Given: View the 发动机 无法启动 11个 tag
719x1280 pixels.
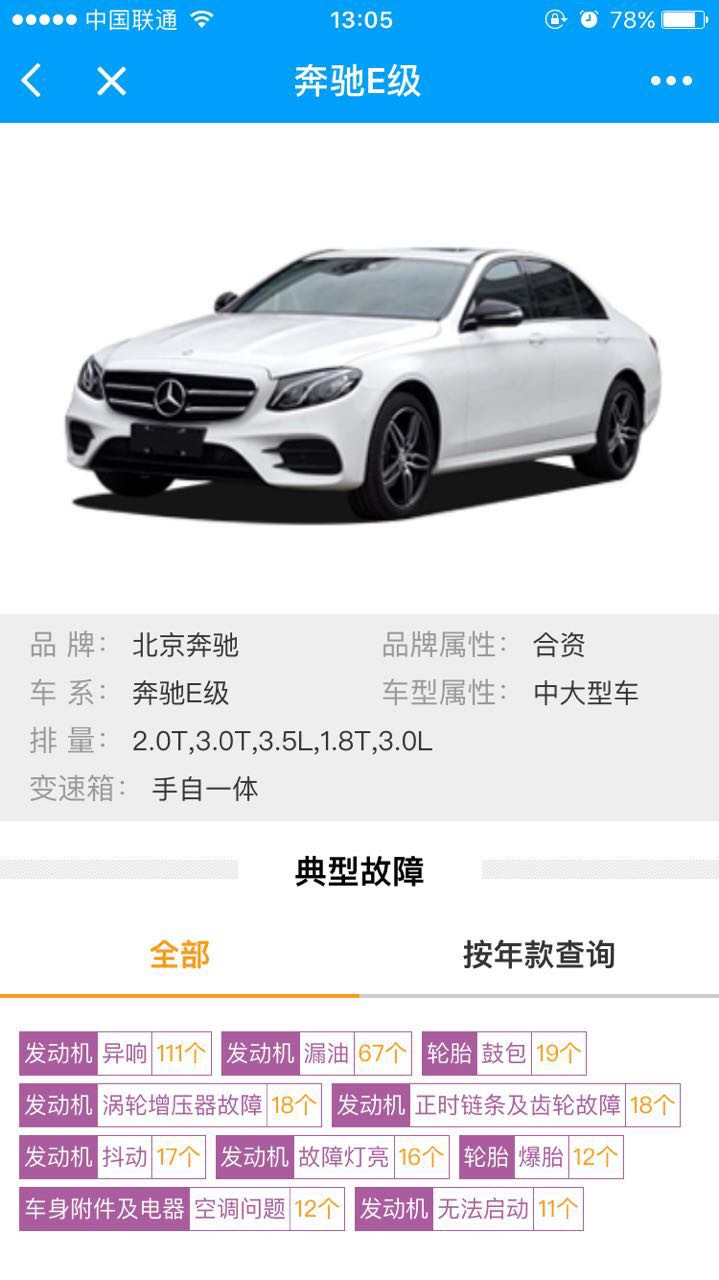Looking at the screenshot, I should pyautogui.click(x=469, y=1209).
